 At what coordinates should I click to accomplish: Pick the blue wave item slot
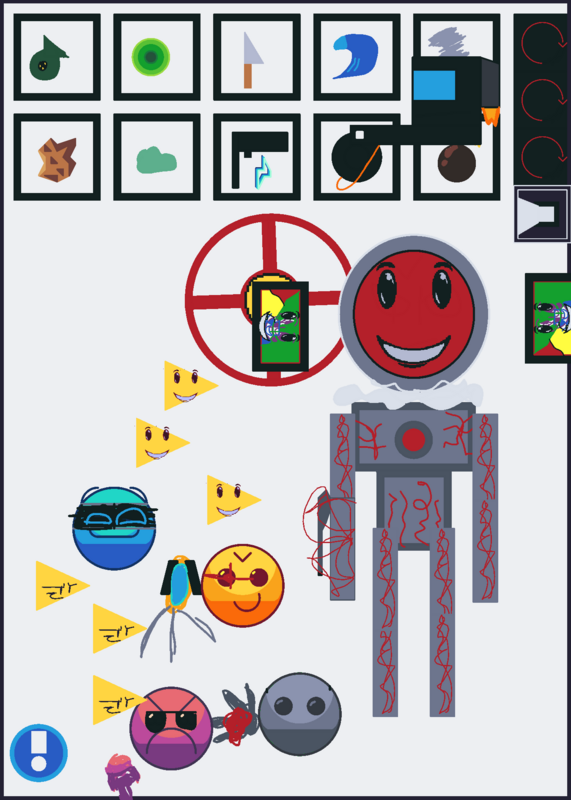[x=357, y=57]
